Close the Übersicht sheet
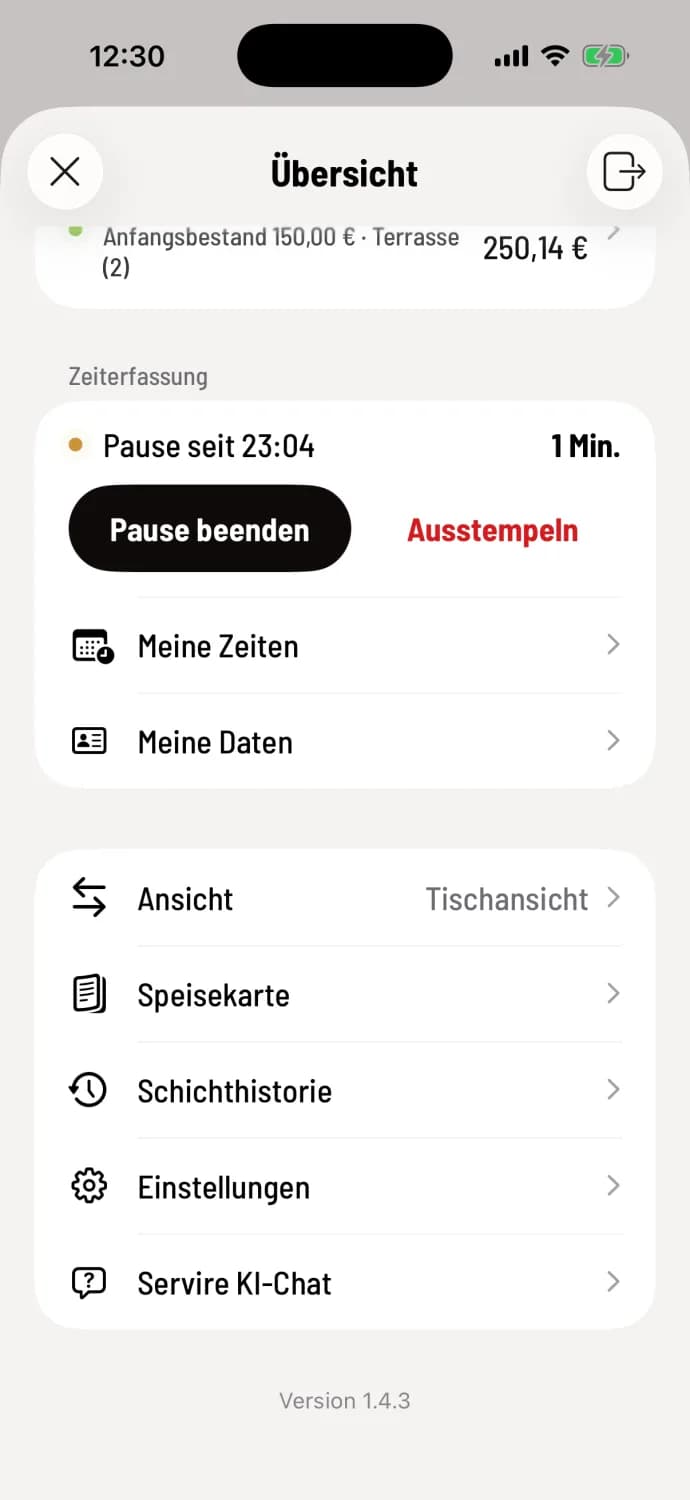 65,172
